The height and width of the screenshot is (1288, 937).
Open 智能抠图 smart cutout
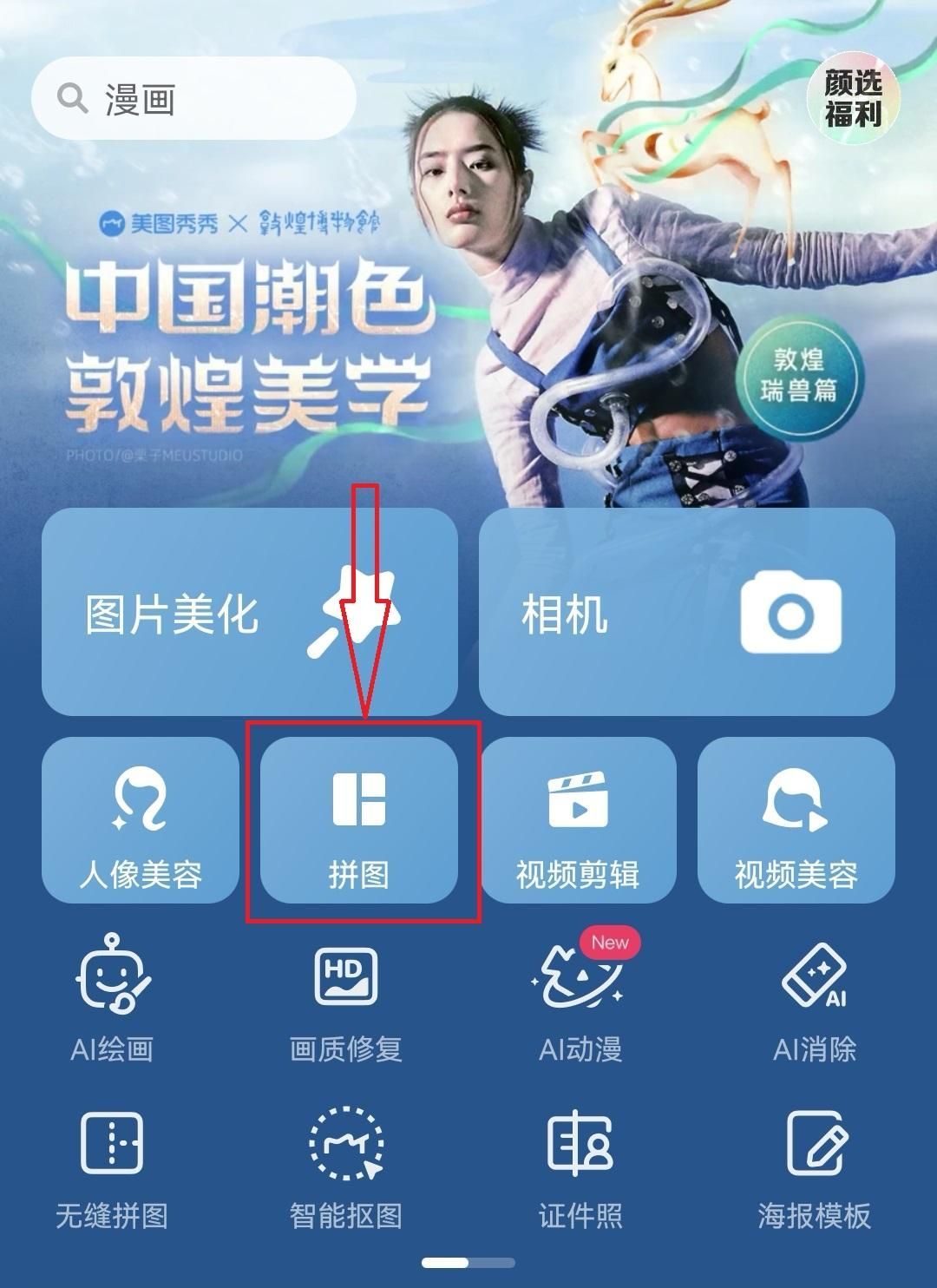[x=345, y=1167]
